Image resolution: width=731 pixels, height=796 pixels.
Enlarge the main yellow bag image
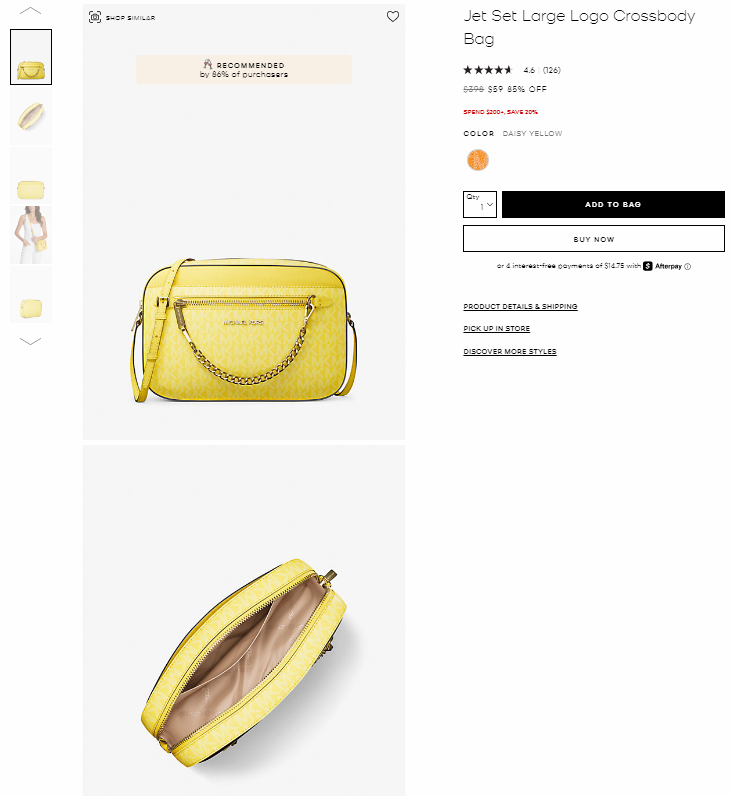[x=244, y=330]
